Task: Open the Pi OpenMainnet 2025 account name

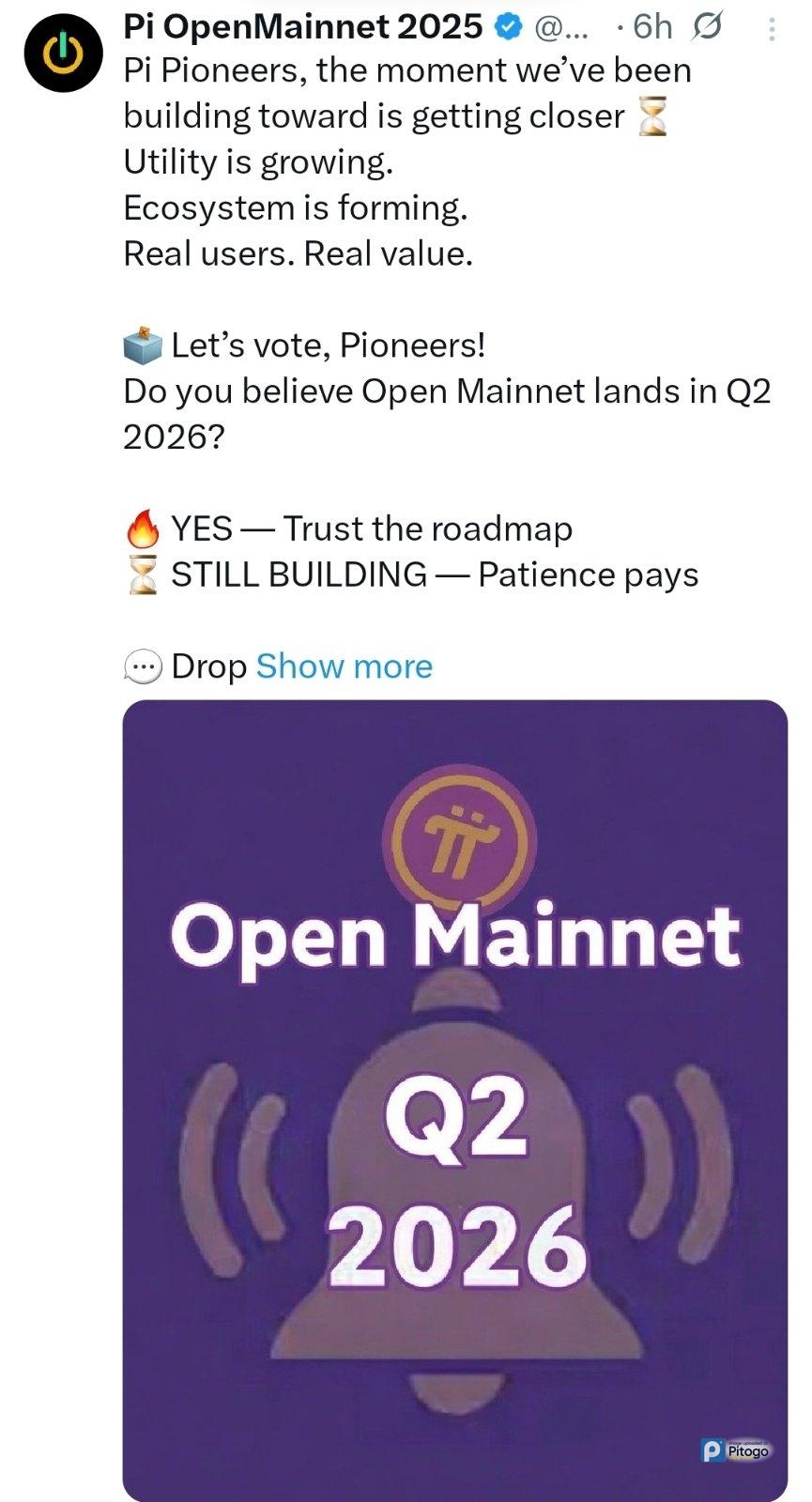Action: click(x=302, y=27)
